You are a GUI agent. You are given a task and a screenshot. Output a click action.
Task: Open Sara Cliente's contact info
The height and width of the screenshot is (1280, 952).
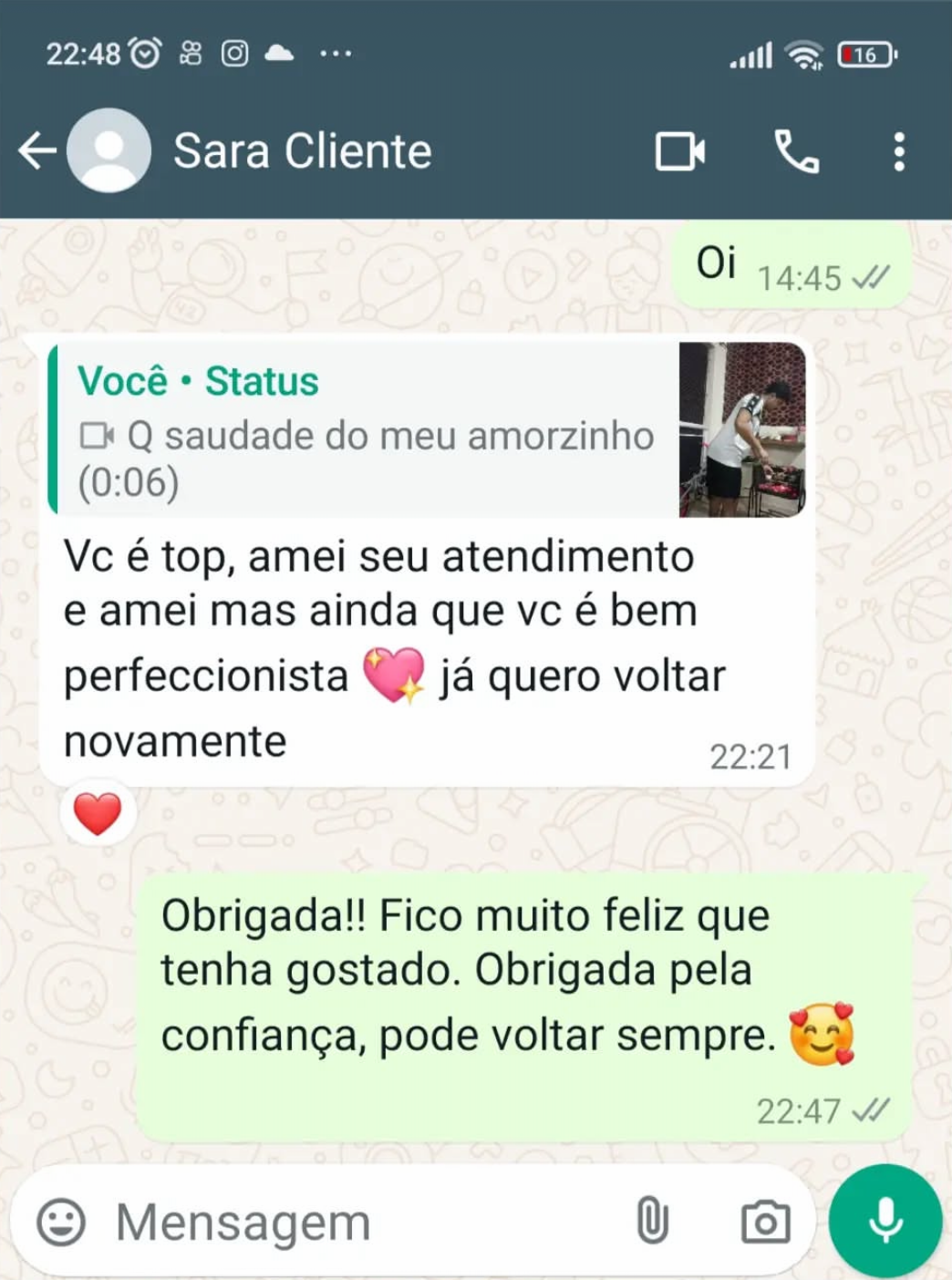[x=302, y=151]
